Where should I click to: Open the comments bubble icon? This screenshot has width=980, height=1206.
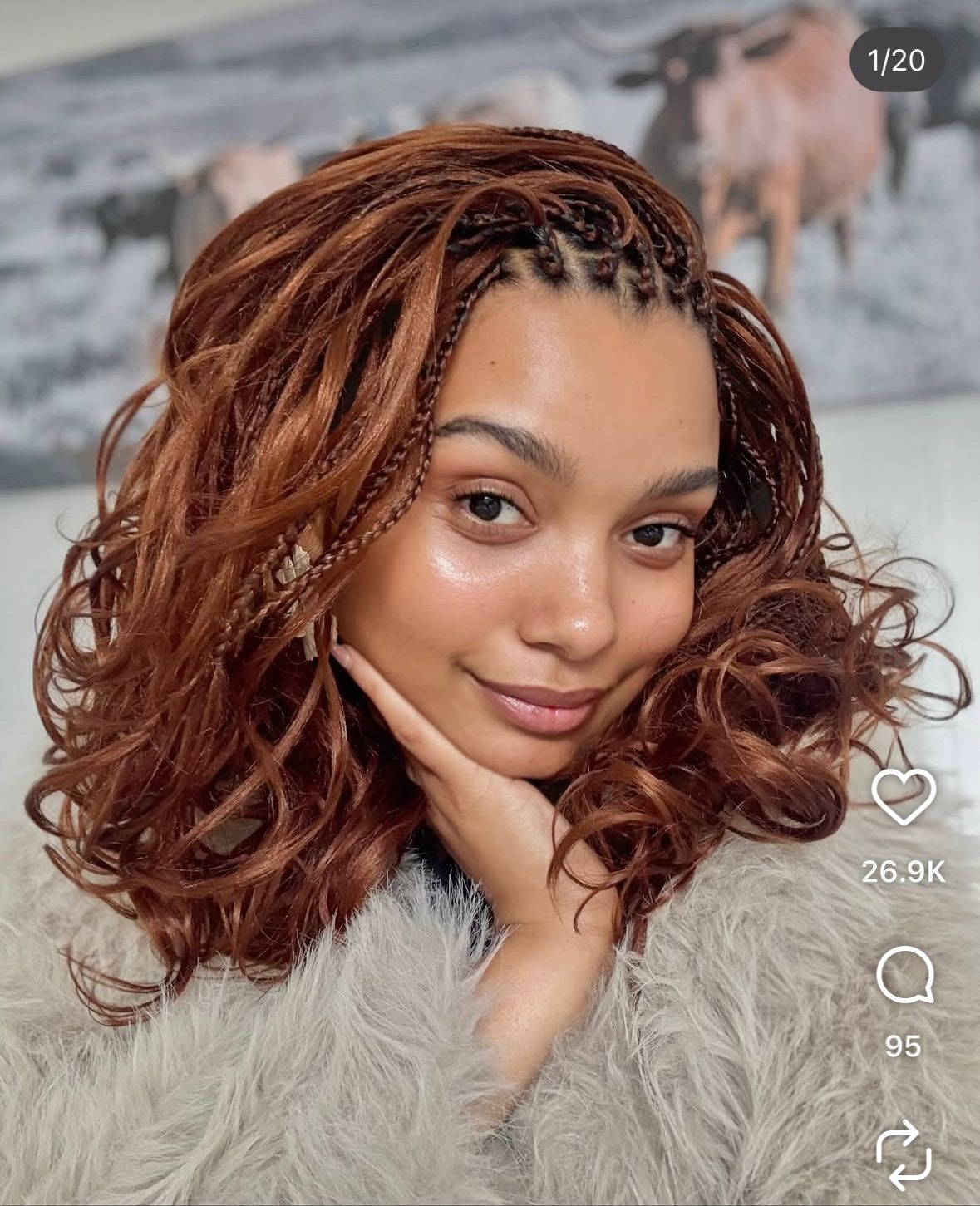904,975
